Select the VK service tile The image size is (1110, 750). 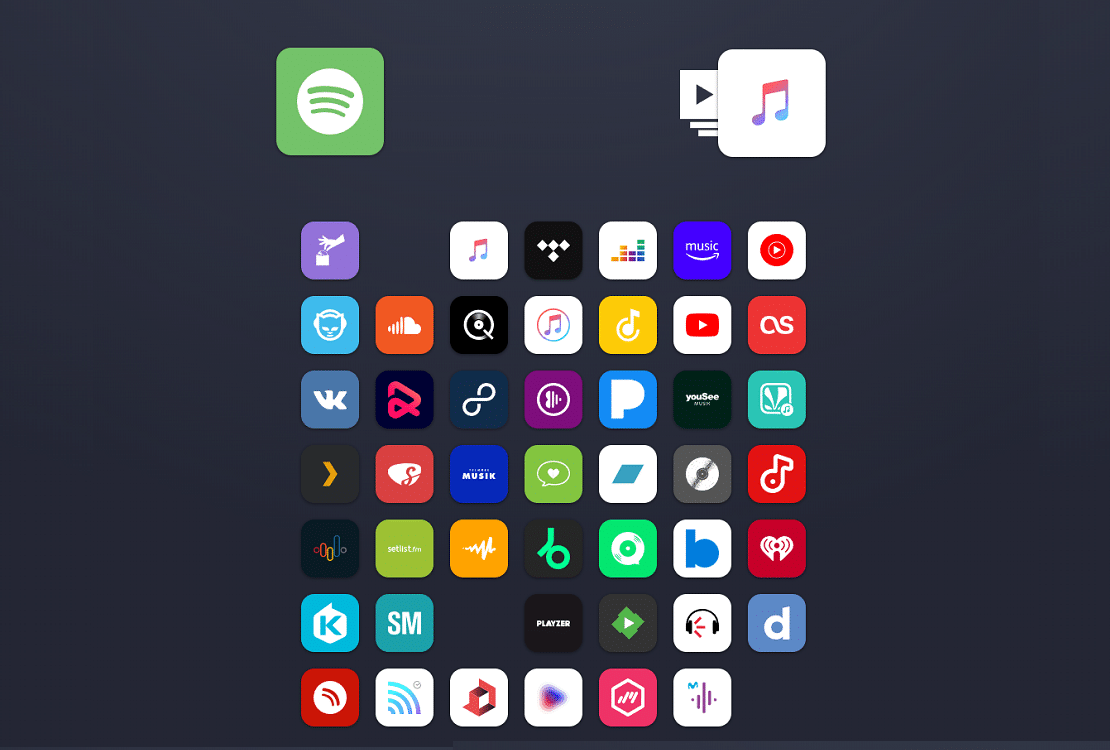[x=330, y=400]
